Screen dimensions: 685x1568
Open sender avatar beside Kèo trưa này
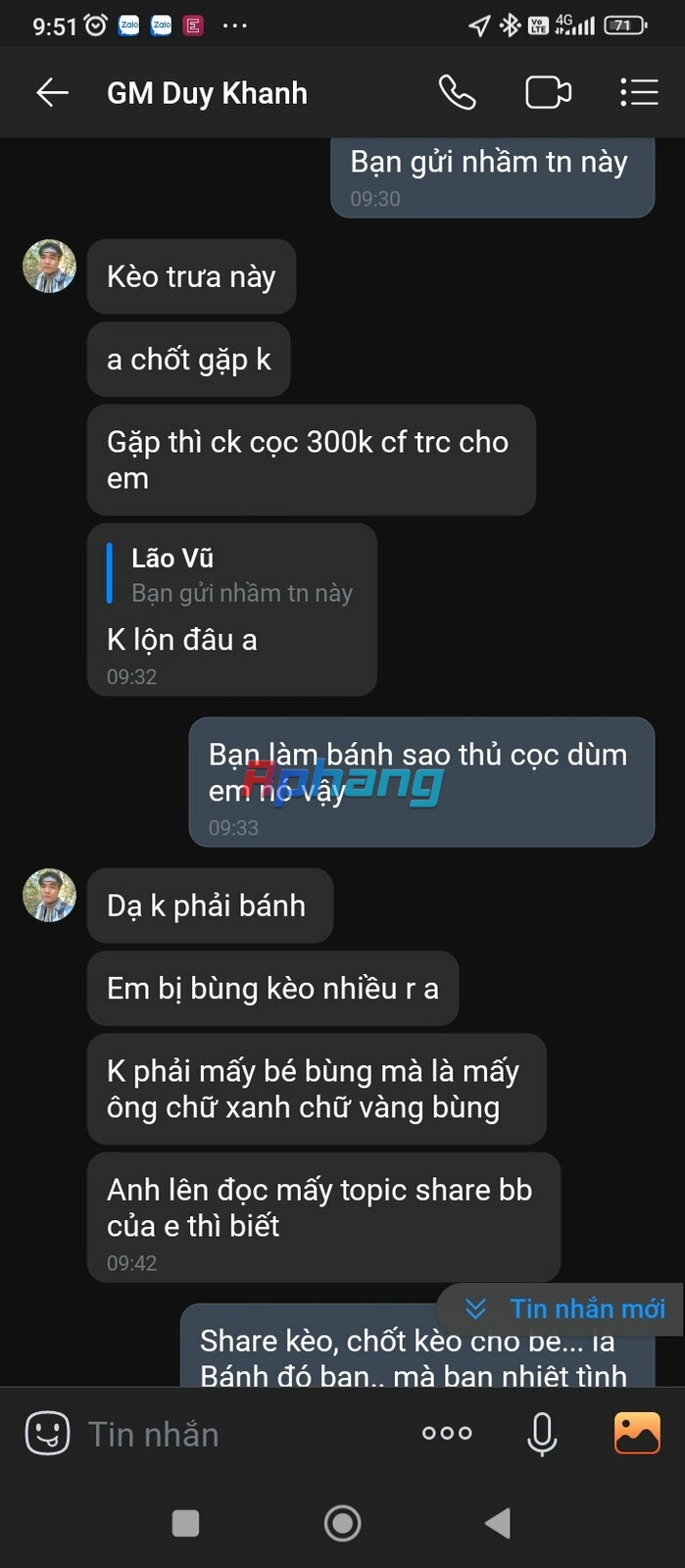(49, 267)
